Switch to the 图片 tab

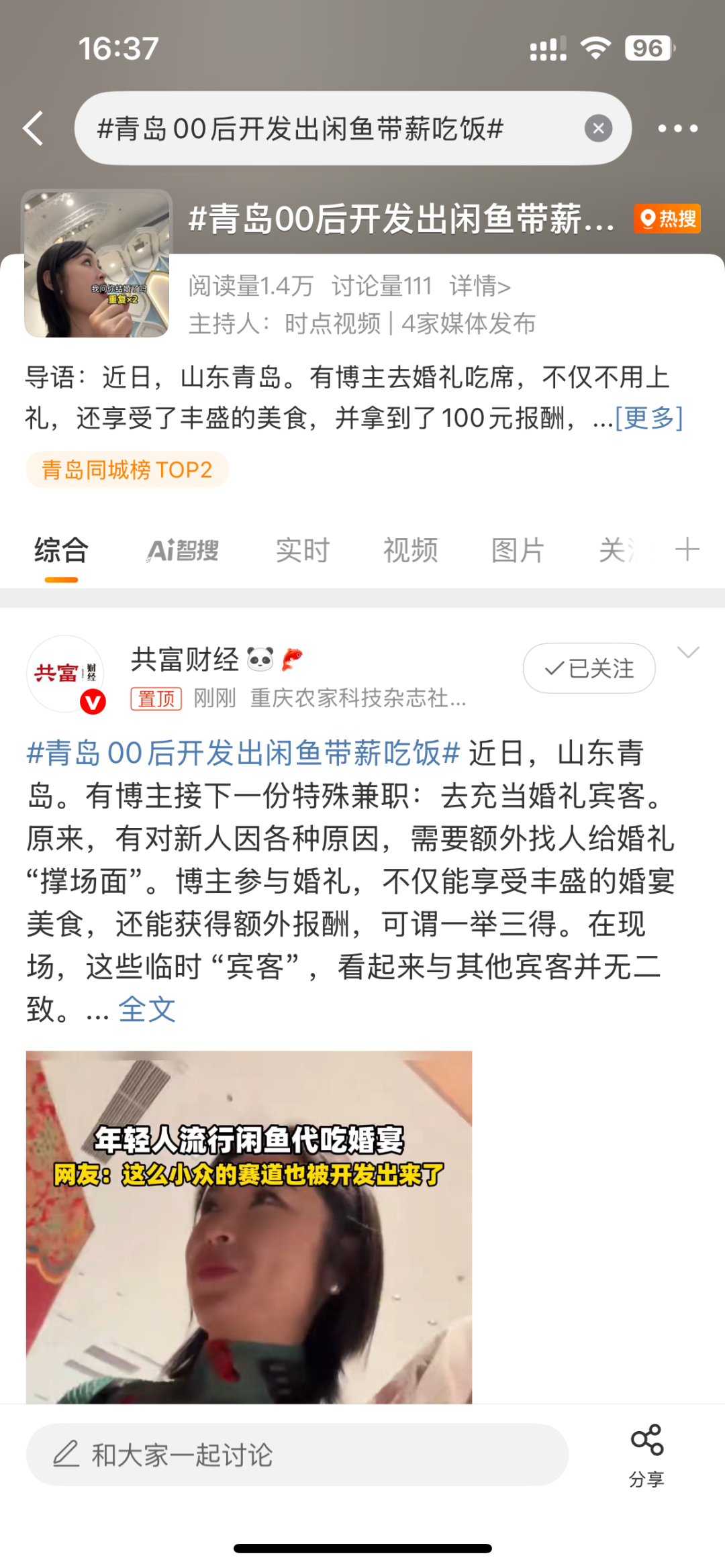pyautogui.click(x=518, y=551)
